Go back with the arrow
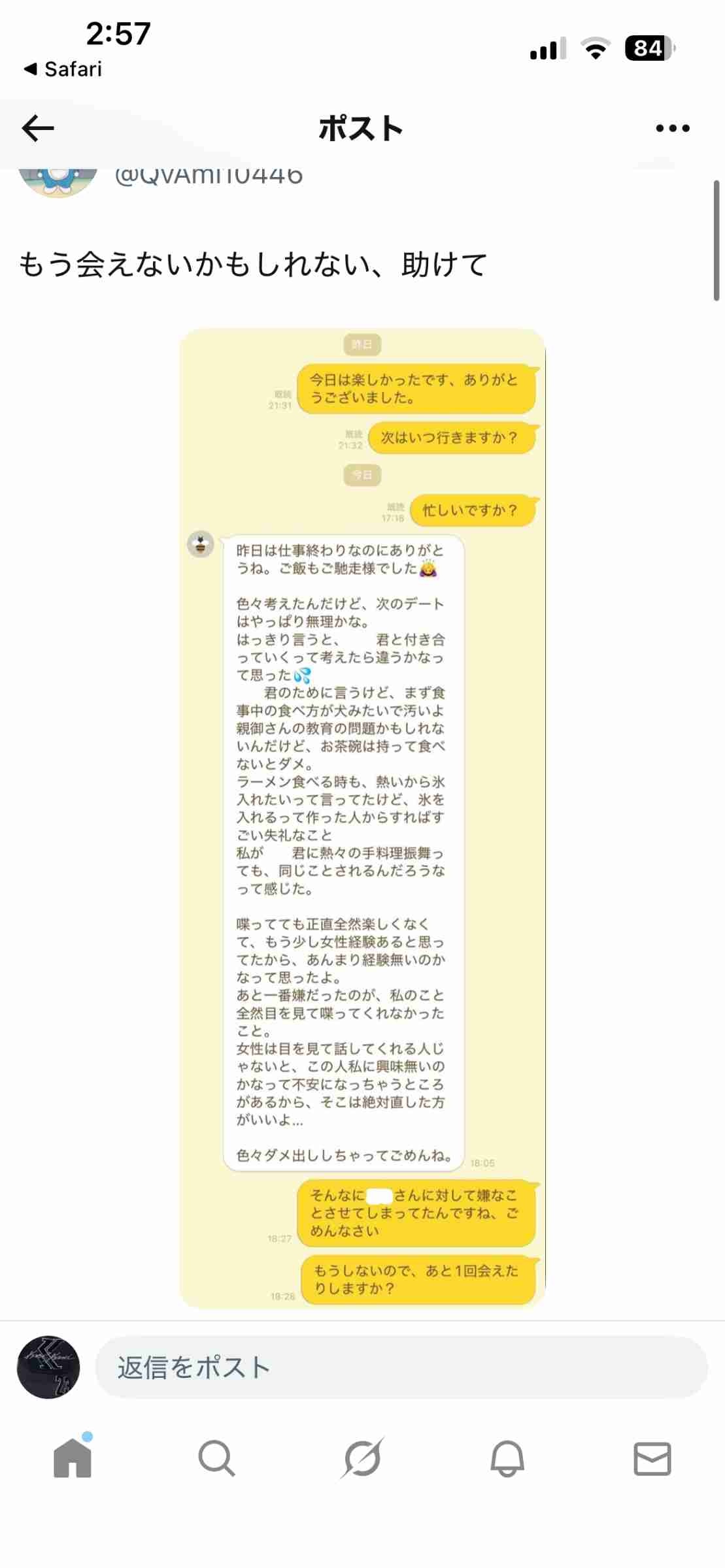This screenshot has height=1568, width=725. [x=38, y=128]
